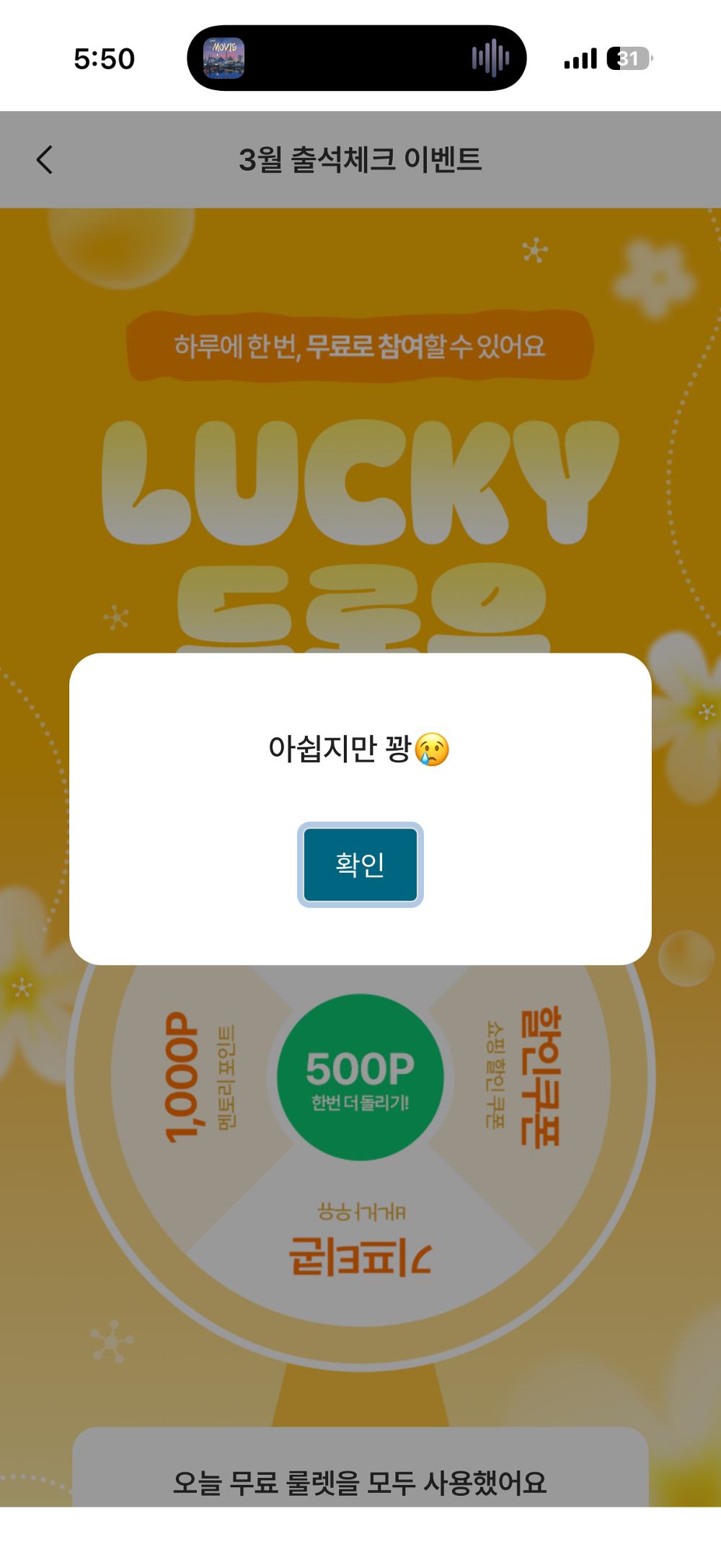Tap the audio waveform in Dynamic Island
This screenshot has width=721, height=1568.
point(489,58)
